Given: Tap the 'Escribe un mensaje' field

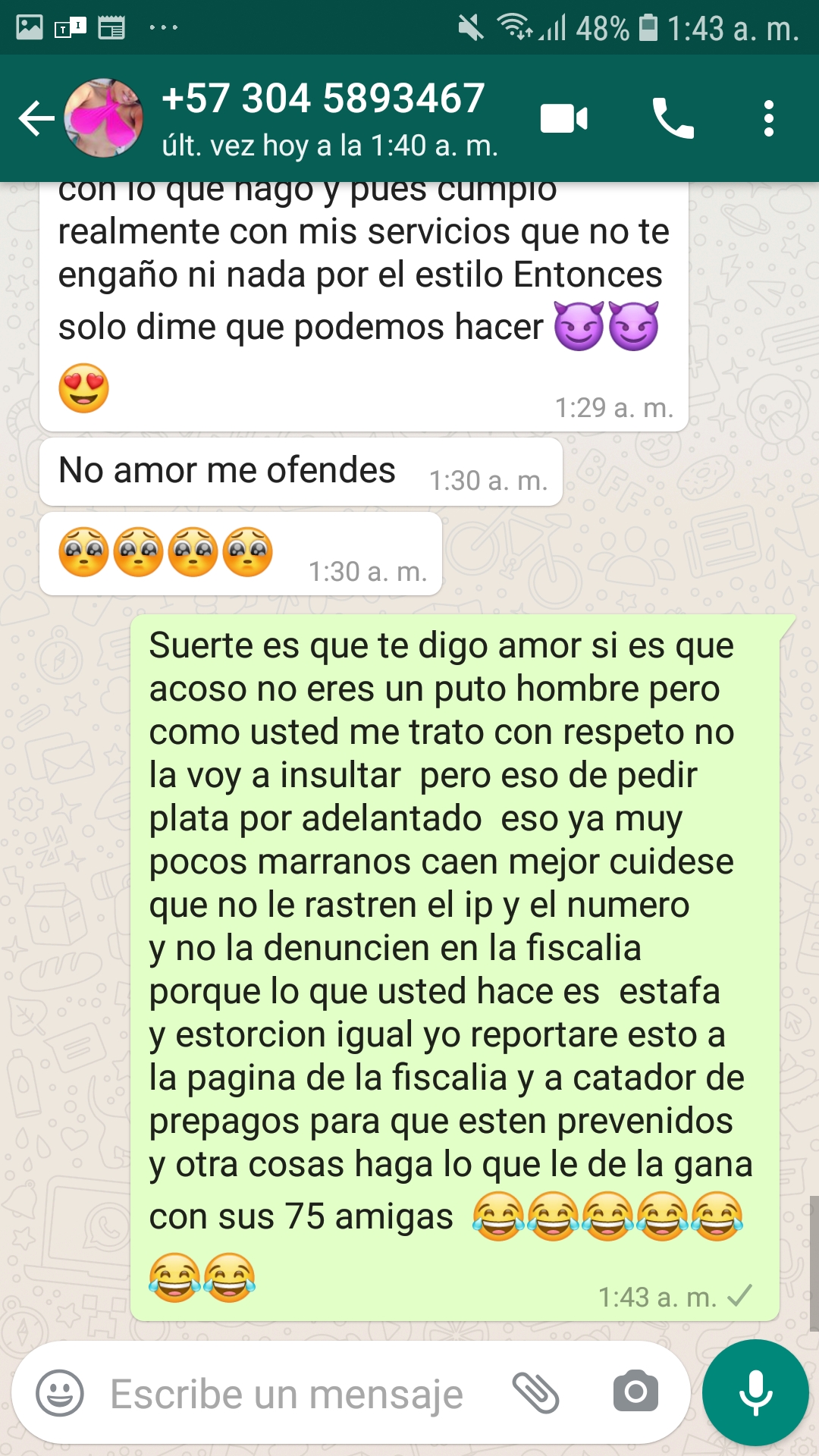Looking at the screenshot, I should (287, 1394).
